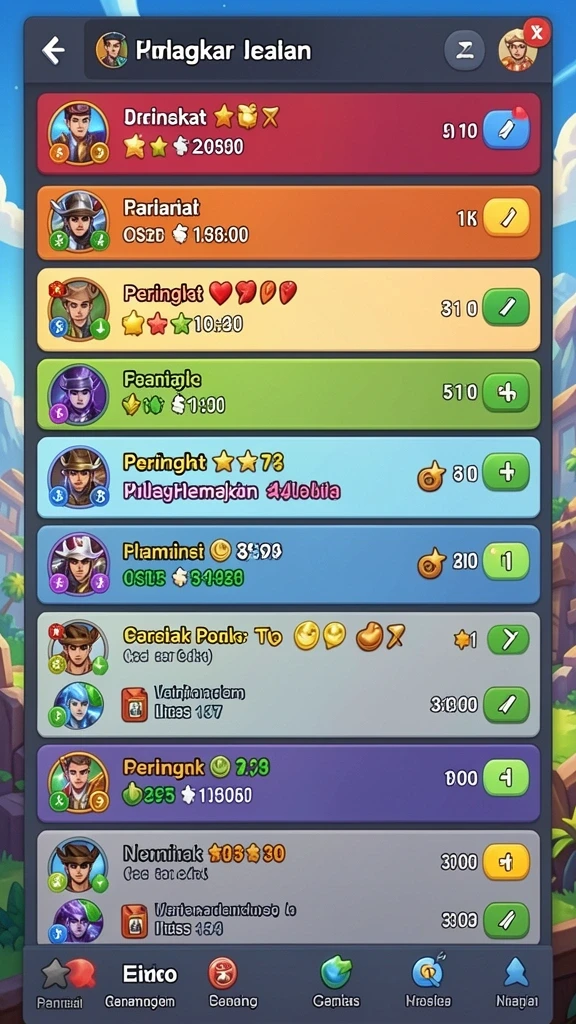Switch to the Nnapai tab
The image size is (576, 1024).
tap(517, 984)
